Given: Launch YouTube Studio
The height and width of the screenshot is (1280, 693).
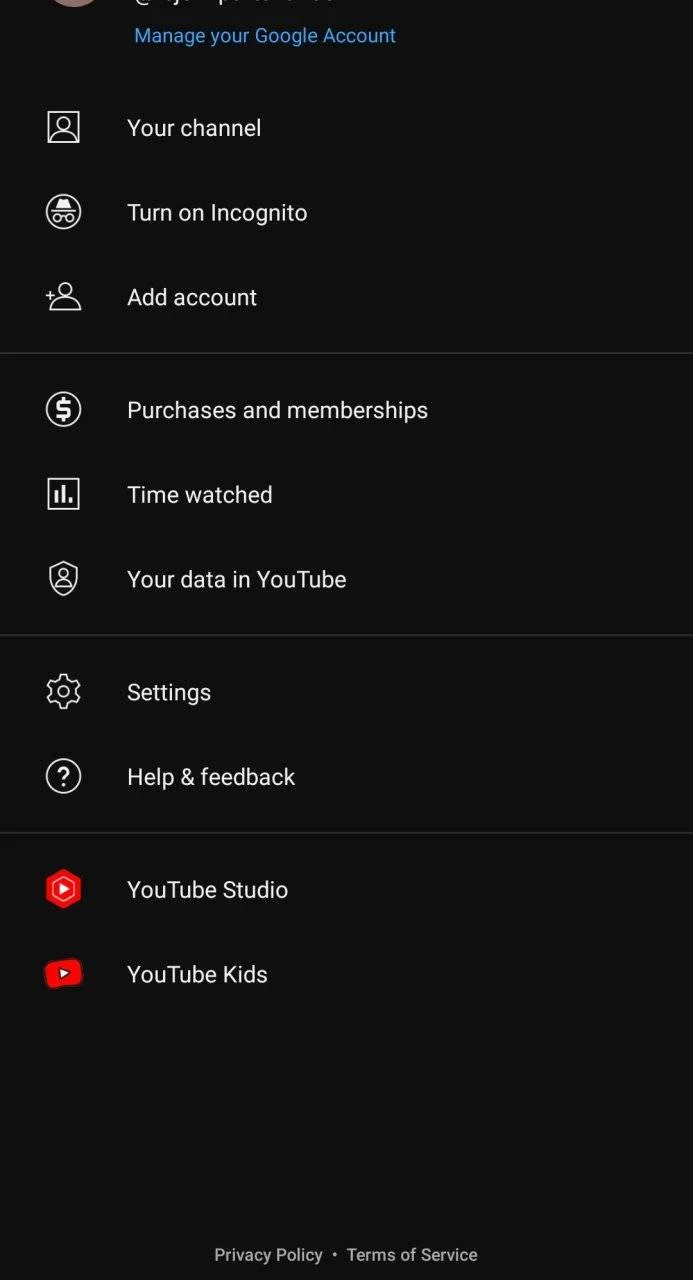Looking at the screenshot, I should (346, 890).
